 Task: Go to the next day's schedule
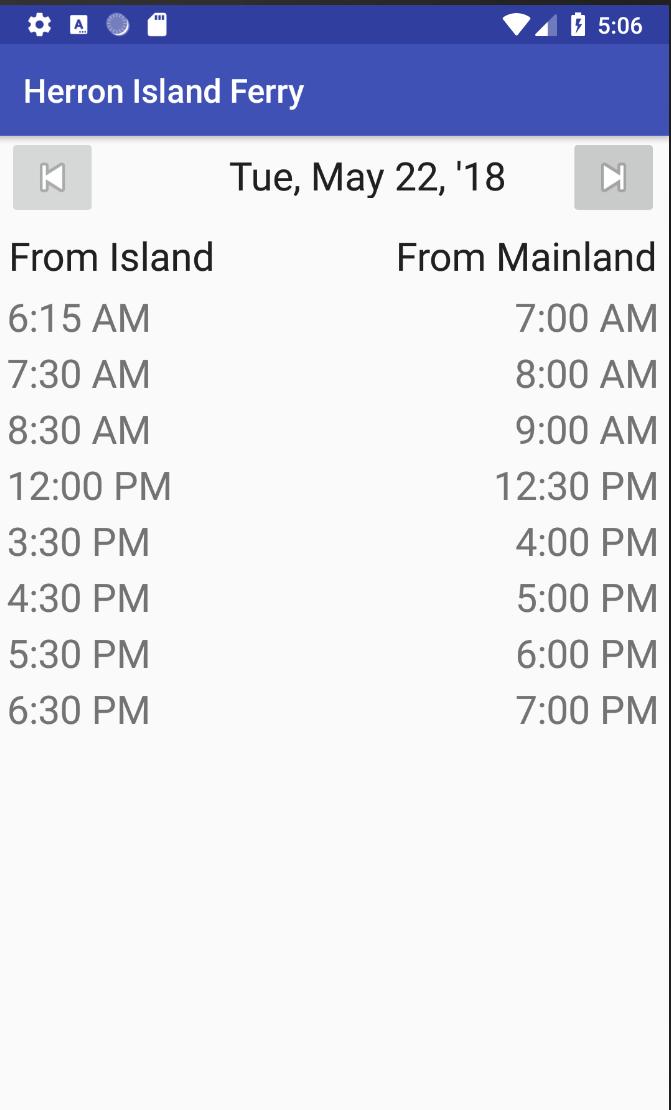(x=614, y=178)
